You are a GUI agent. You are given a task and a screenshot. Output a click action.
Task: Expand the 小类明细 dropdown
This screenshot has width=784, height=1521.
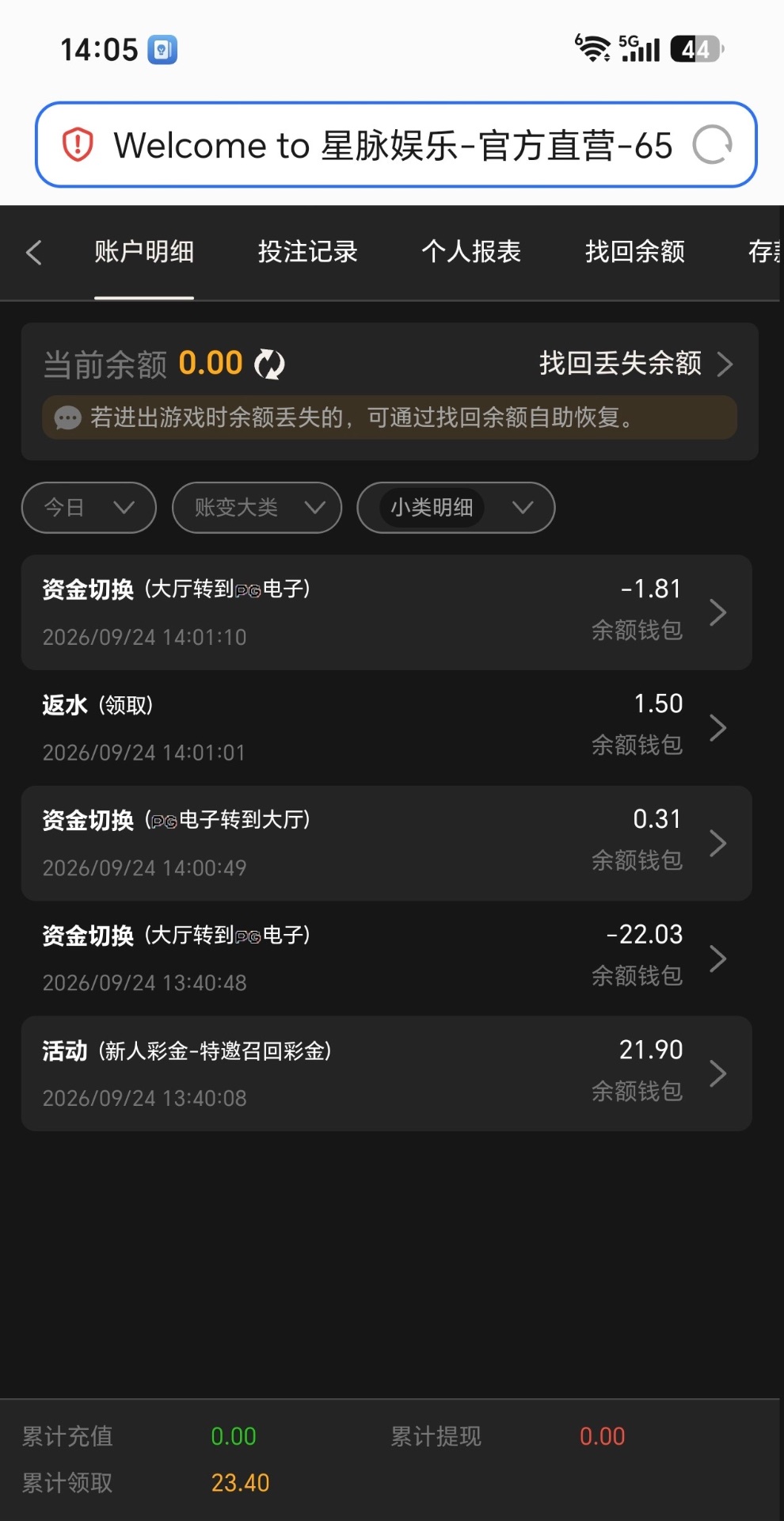(x=456, y=507)
